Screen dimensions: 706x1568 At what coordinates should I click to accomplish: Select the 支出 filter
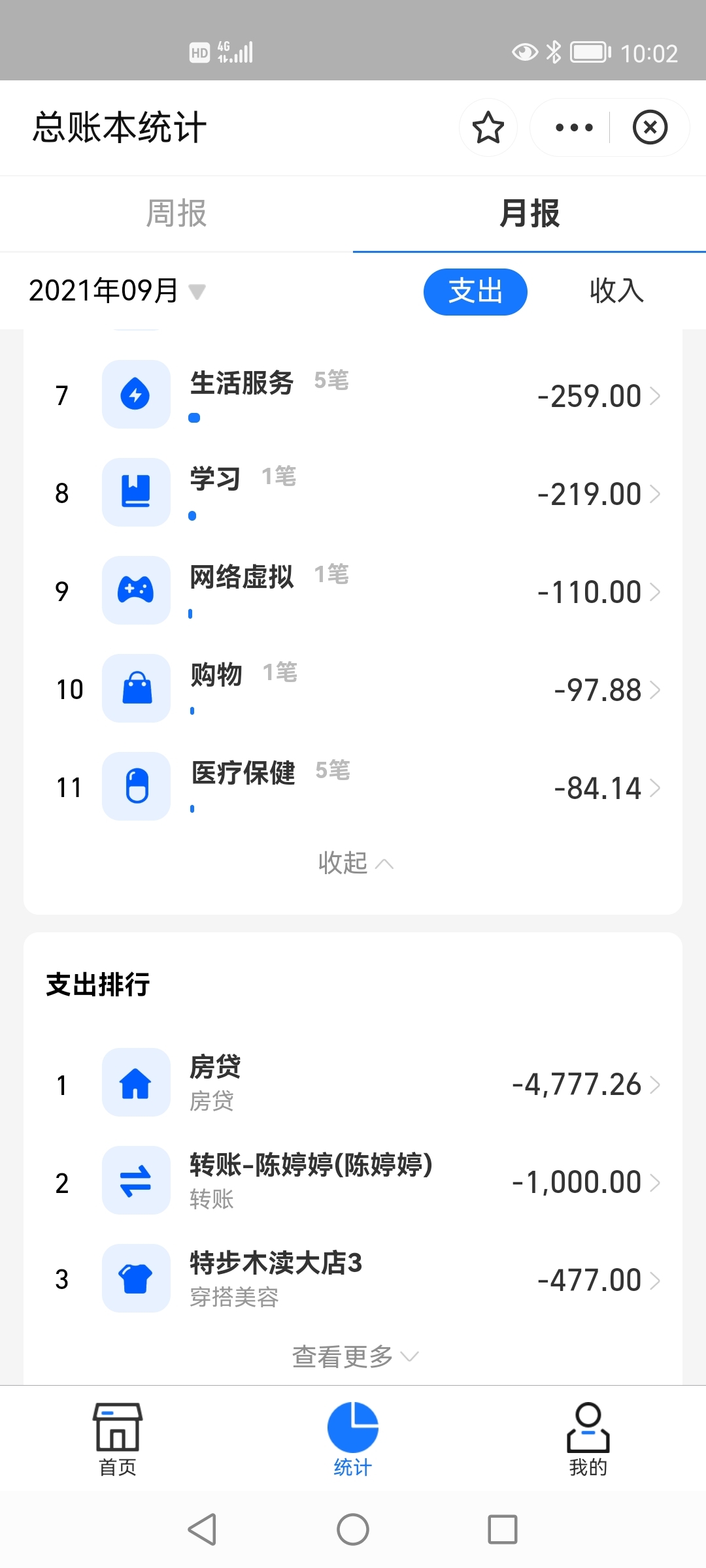click(x=475, y=291)
